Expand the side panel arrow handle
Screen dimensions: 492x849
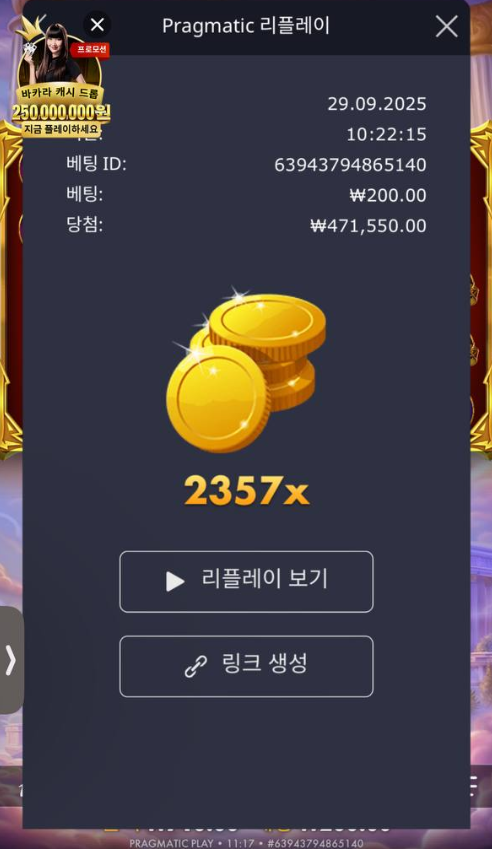point(11,659)
